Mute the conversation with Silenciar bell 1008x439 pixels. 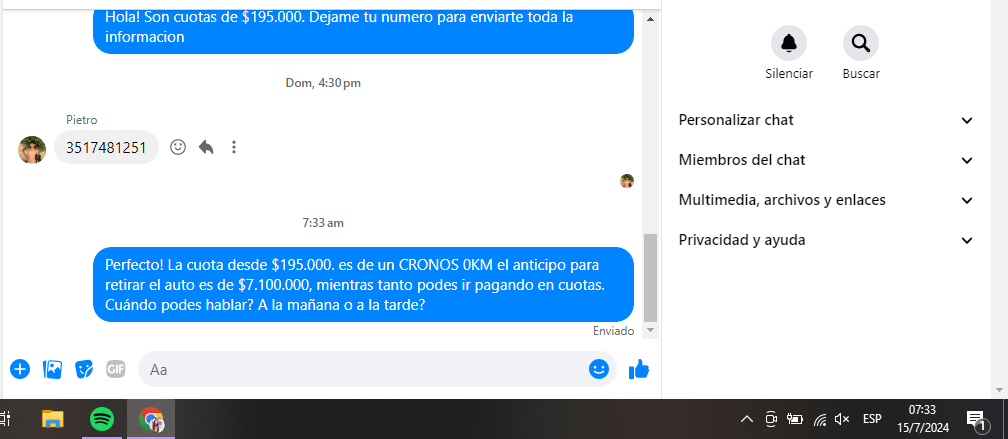[788, 43]
